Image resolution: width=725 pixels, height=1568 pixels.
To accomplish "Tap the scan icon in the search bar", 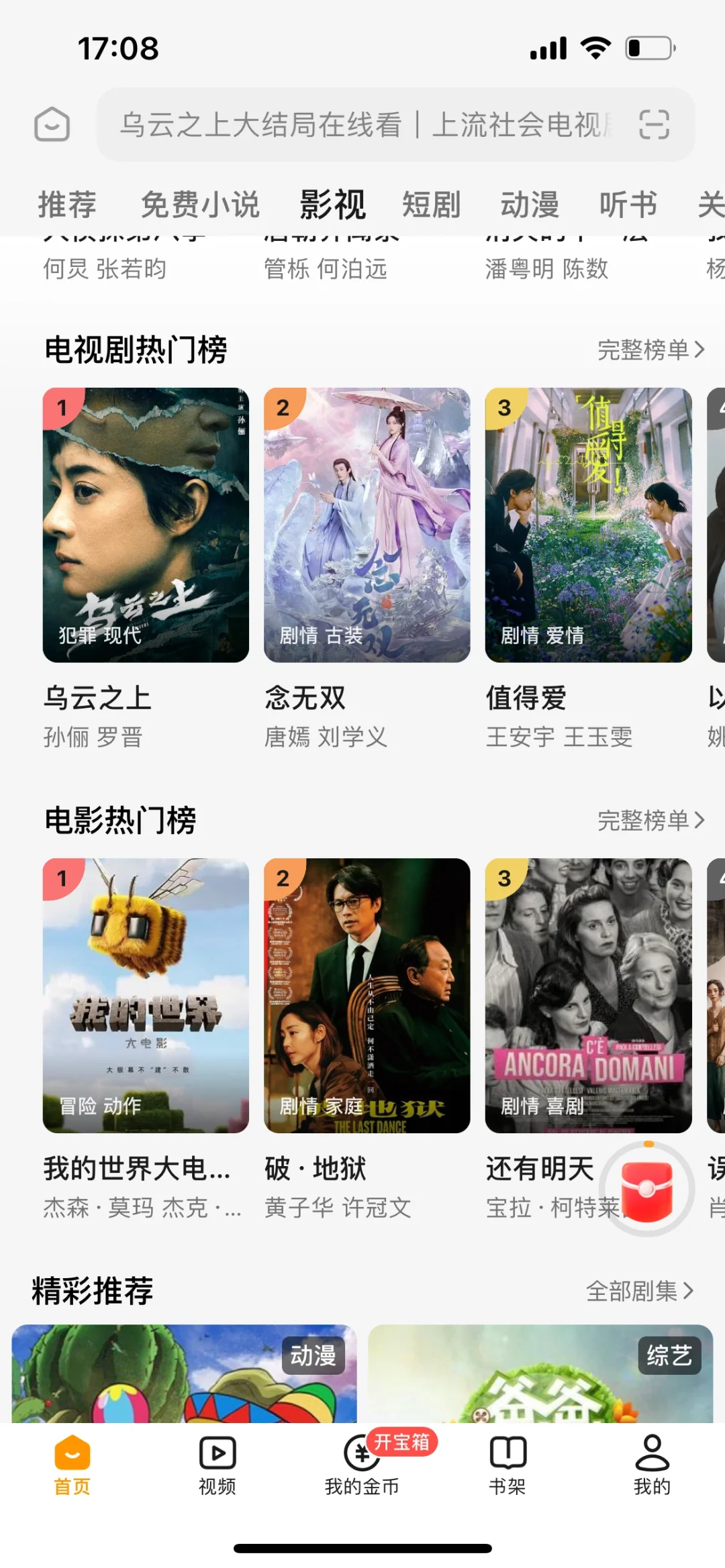I will 654,125.
